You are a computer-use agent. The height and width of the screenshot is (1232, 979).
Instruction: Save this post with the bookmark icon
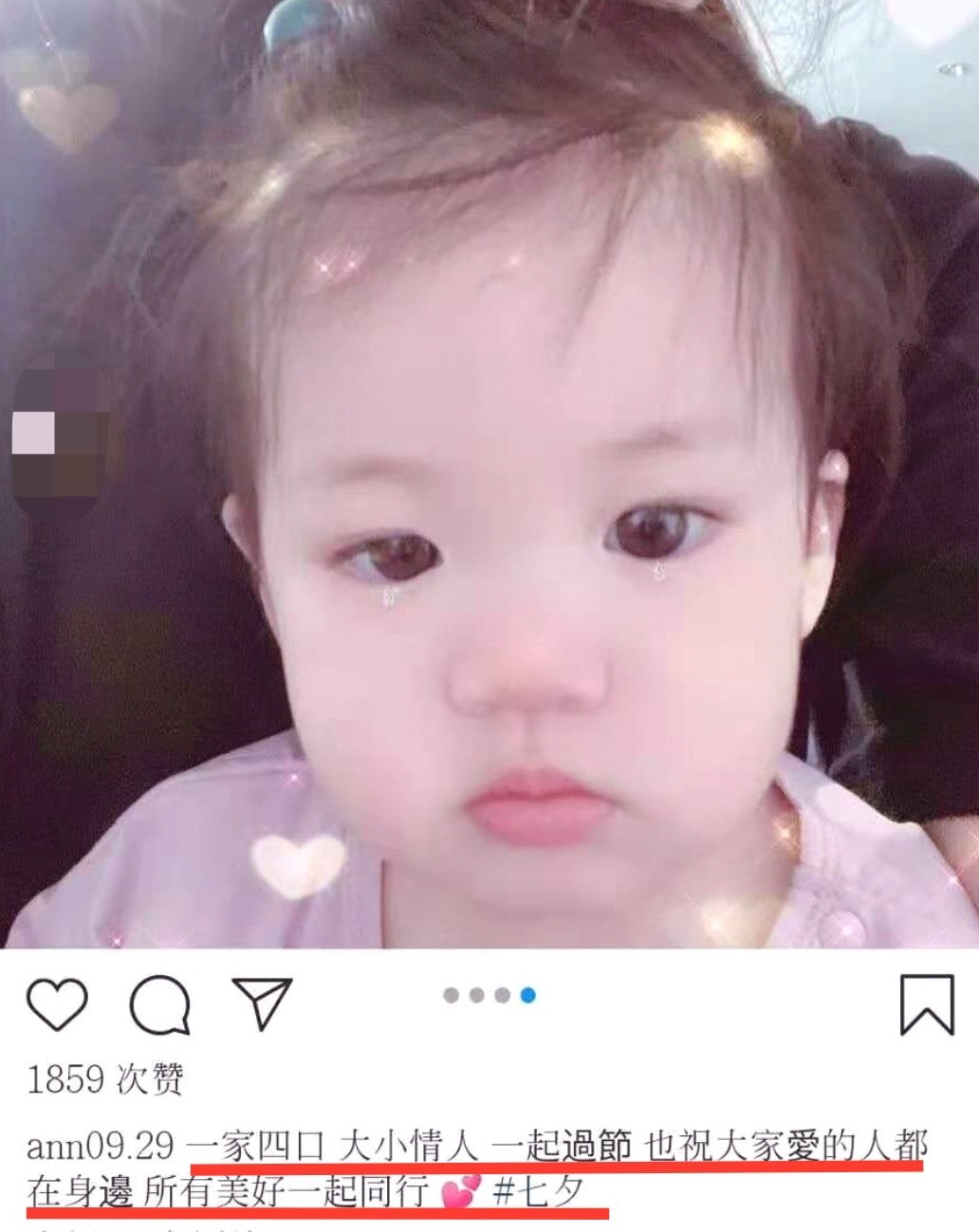coord(926,1005)
